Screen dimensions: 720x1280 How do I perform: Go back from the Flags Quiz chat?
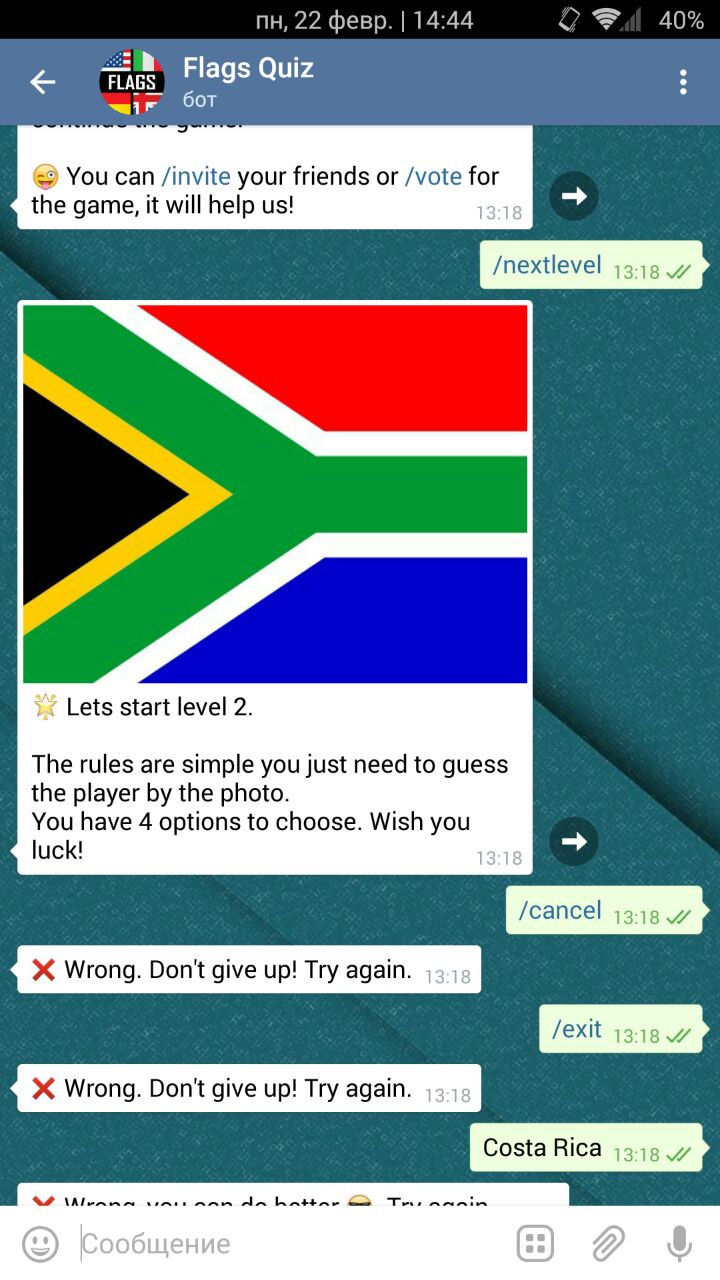point(43,82)
